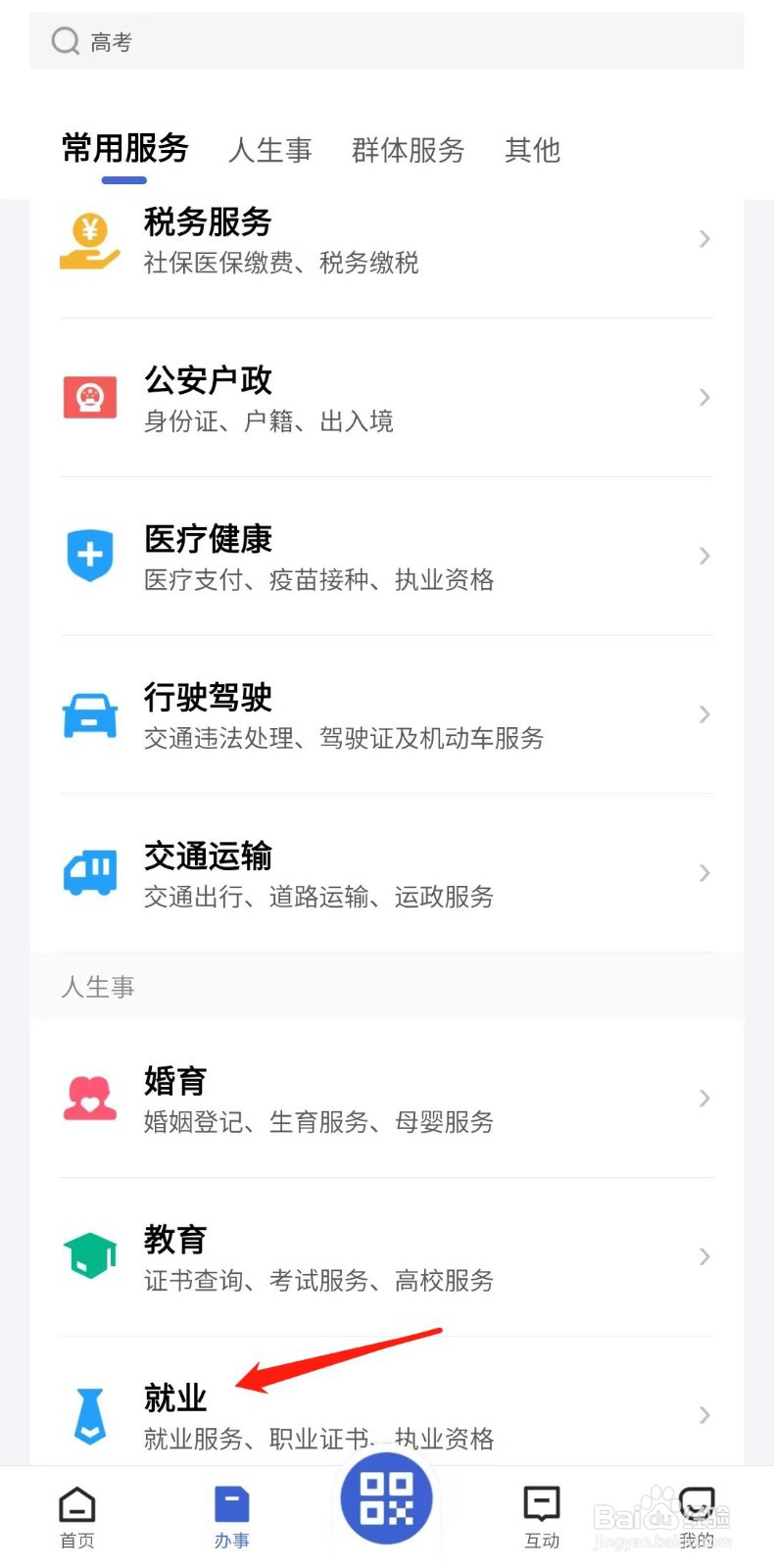Open the 医疗健康 row

pos(386,557)
